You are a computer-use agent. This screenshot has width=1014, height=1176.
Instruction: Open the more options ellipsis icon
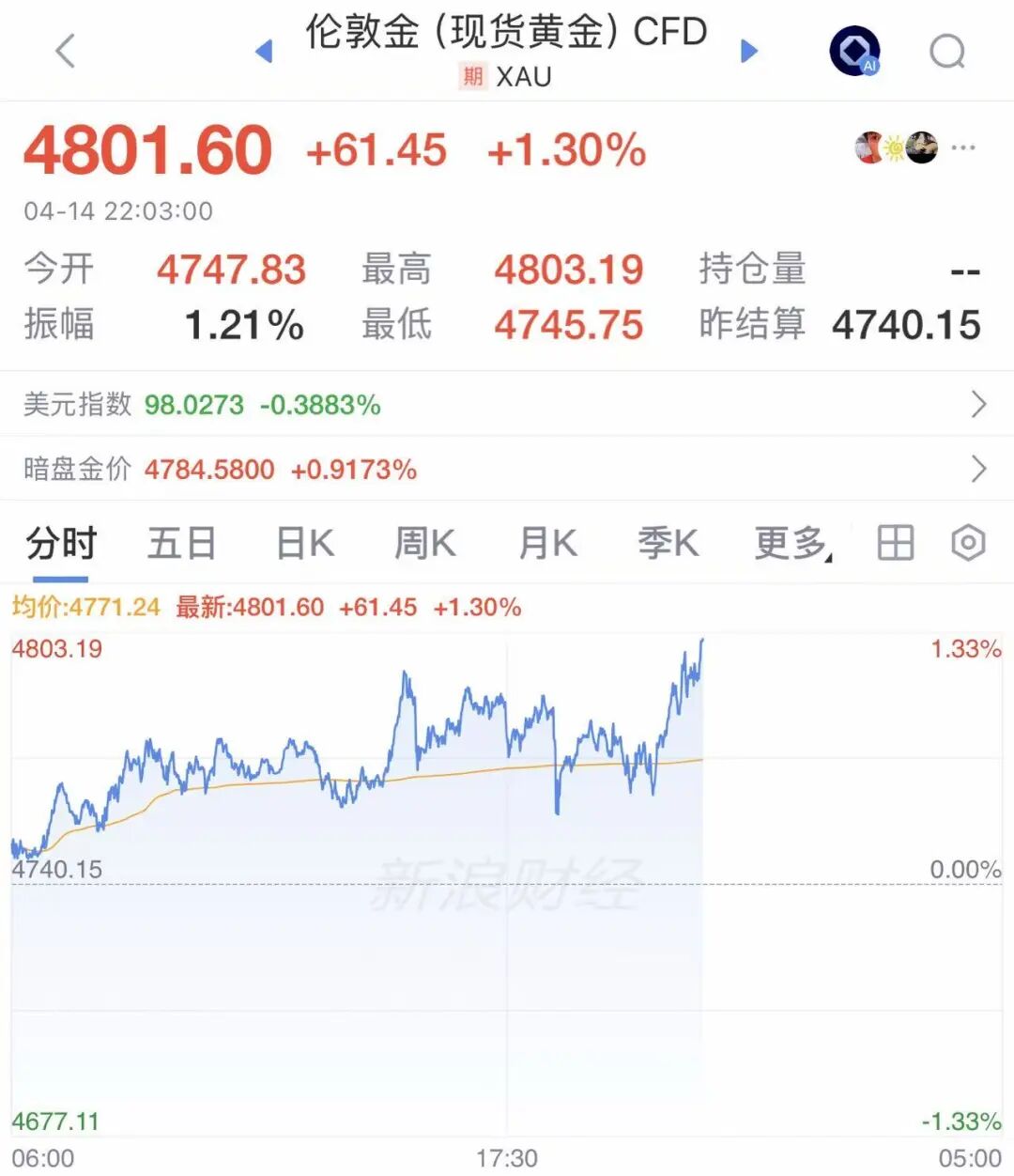(x=964, y=147)
